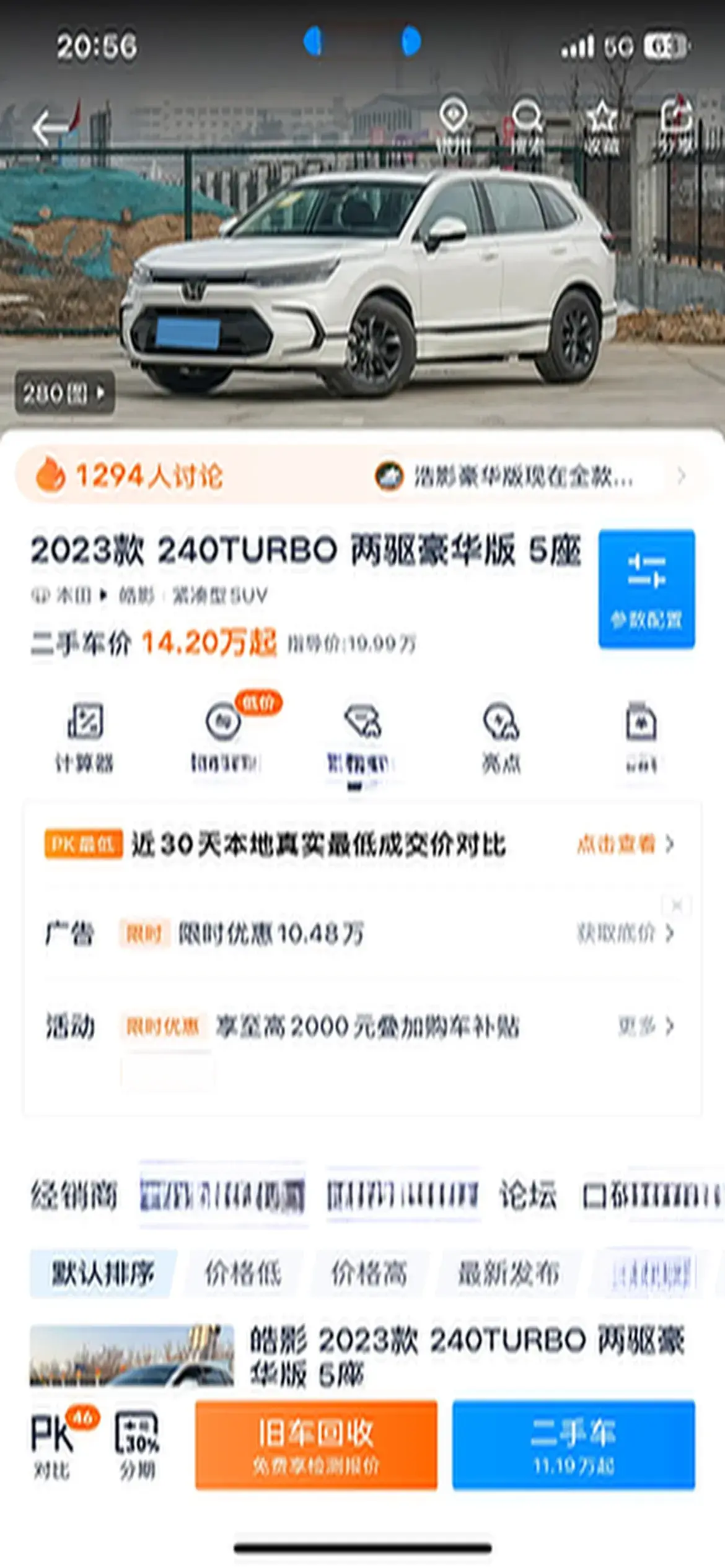Open the 计算器 price calculator
Image resolution: width=725 pixels, height=1568 pixels.
84,737
